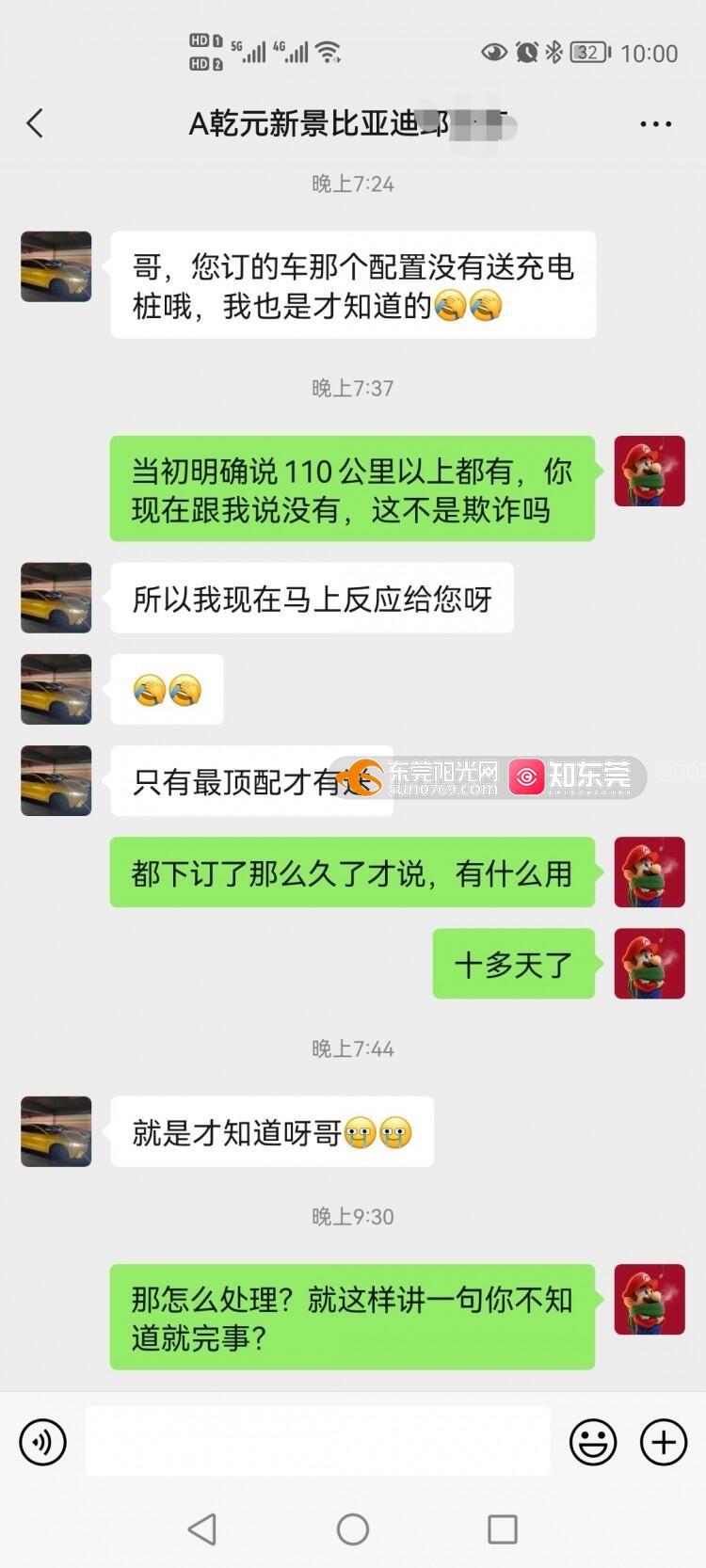Focus the message text field

tap(317, 1442)
